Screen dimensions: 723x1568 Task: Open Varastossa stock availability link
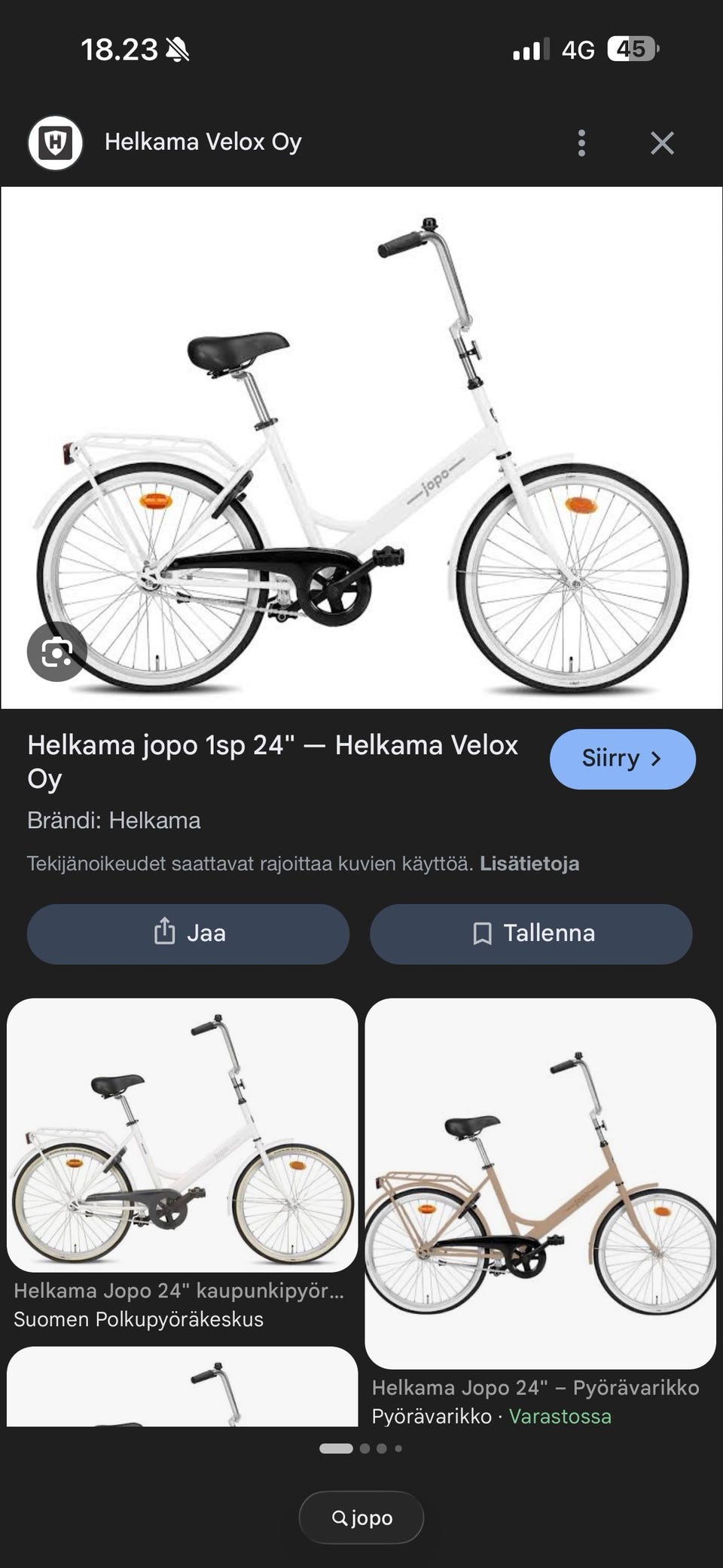[x=558, y=1417]
